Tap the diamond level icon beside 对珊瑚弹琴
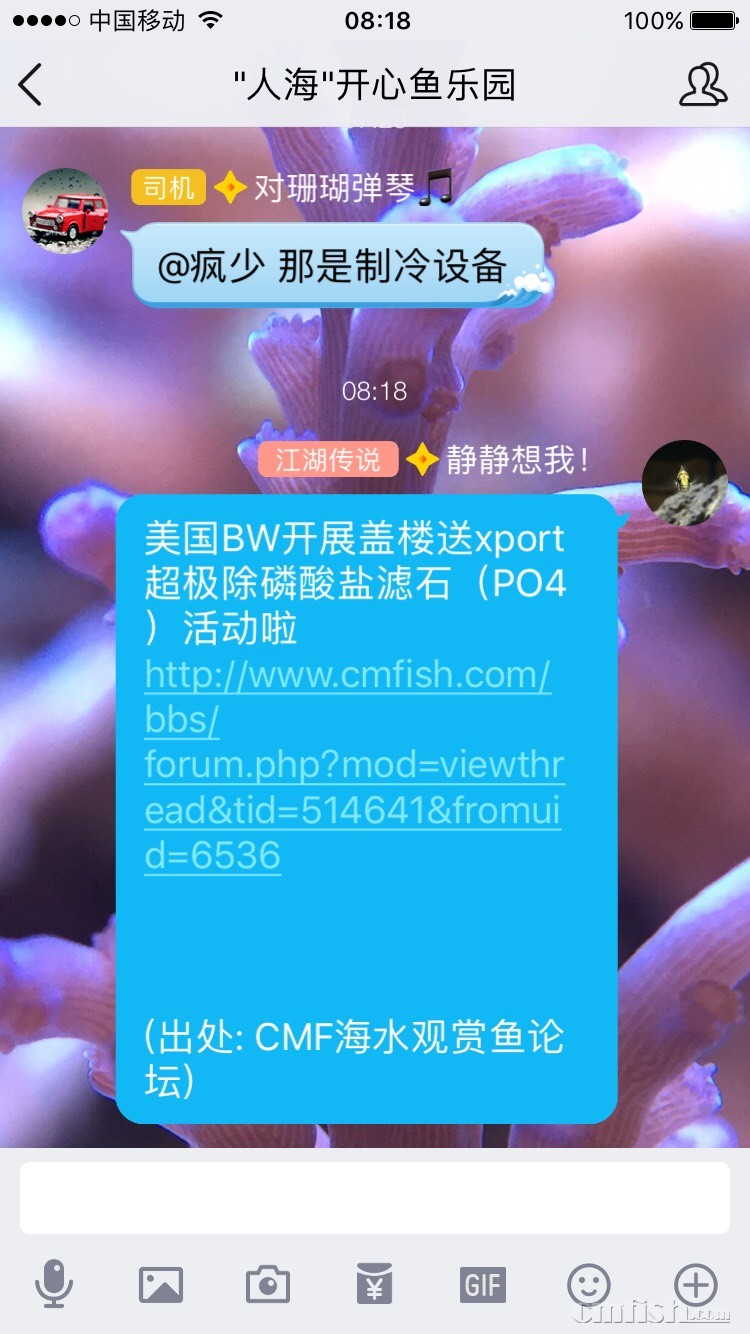This screenshot has width=750, height=1334. click(x=229, y=185)
